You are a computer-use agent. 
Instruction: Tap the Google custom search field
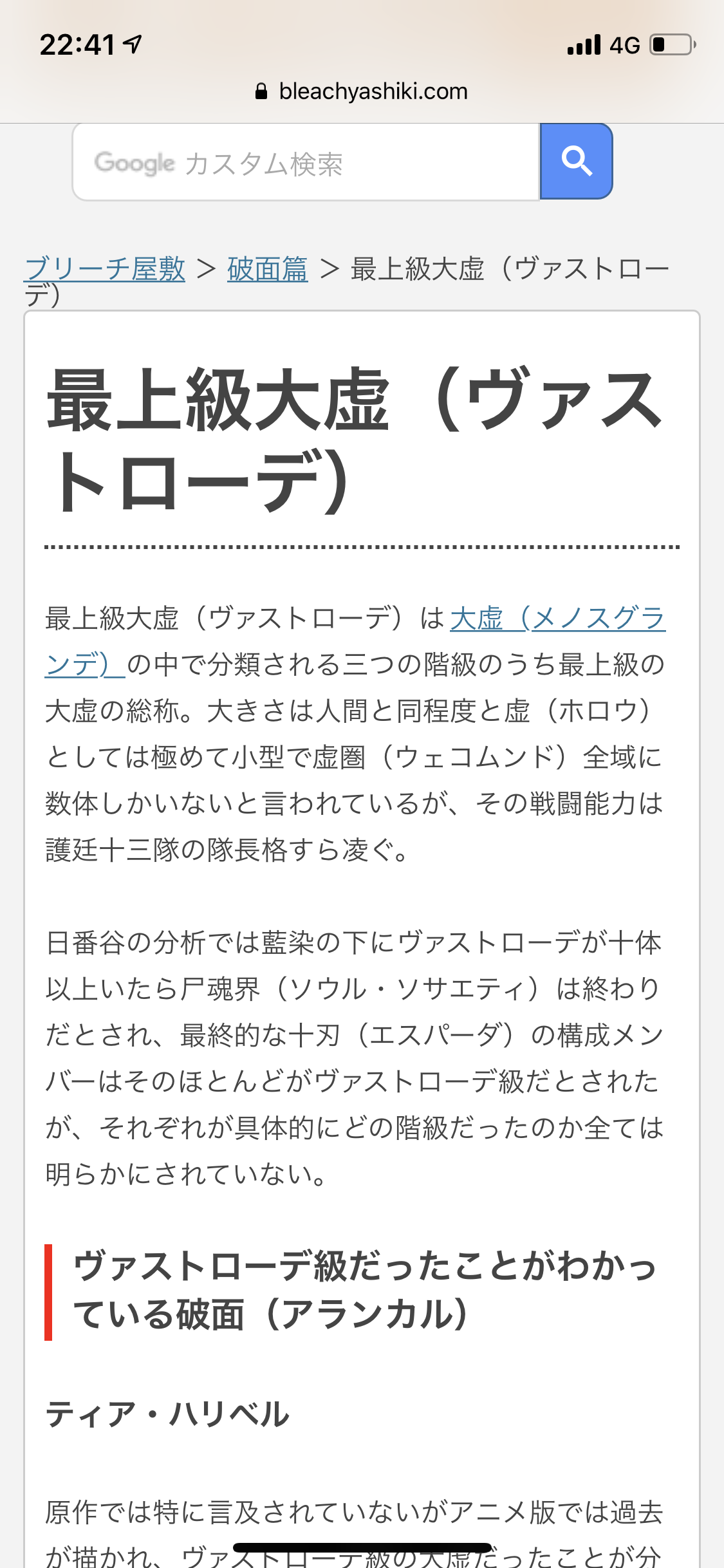(x=306, y=162)
